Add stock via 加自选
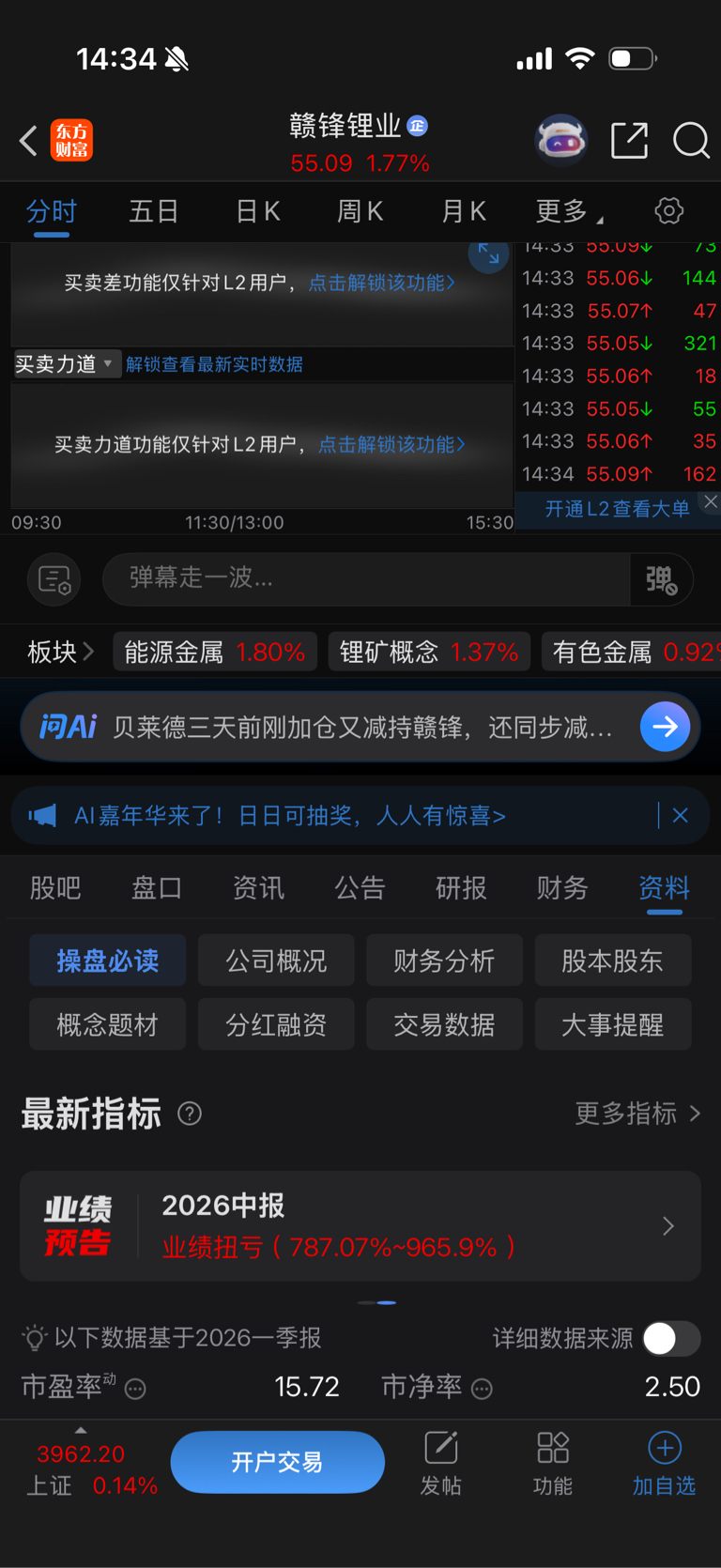The width and height of the screenshot is (721, 1568). tap(664, 1465)
